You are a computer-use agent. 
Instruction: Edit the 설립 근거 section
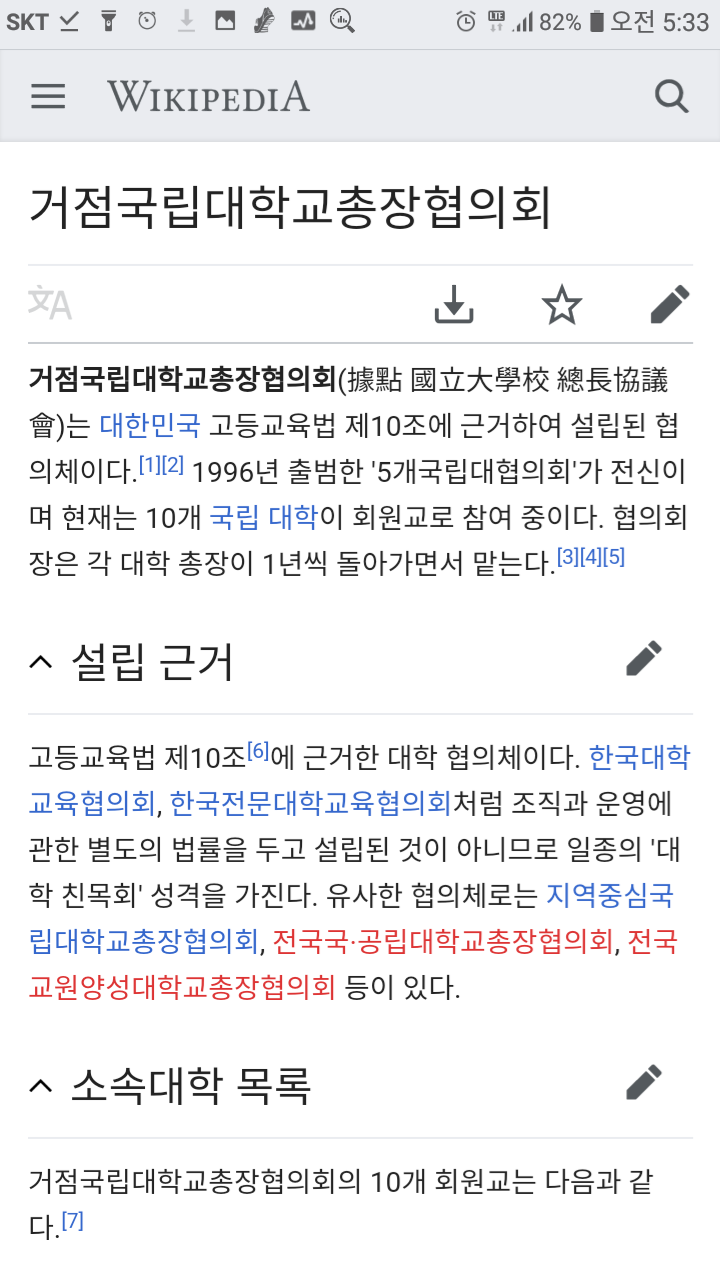tap(644, 659)
